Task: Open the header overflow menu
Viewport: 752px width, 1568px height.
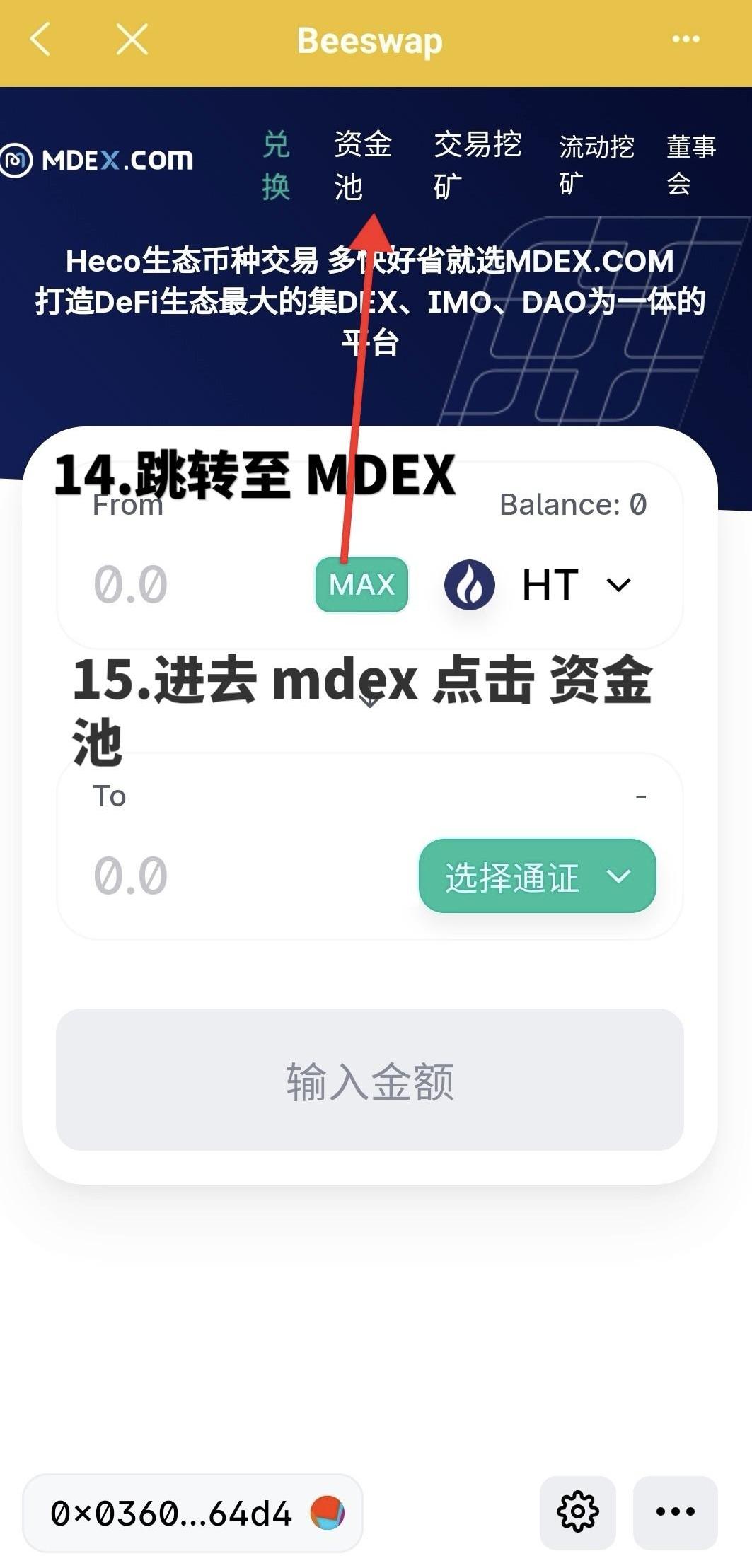Action: (x=686, y=40)
